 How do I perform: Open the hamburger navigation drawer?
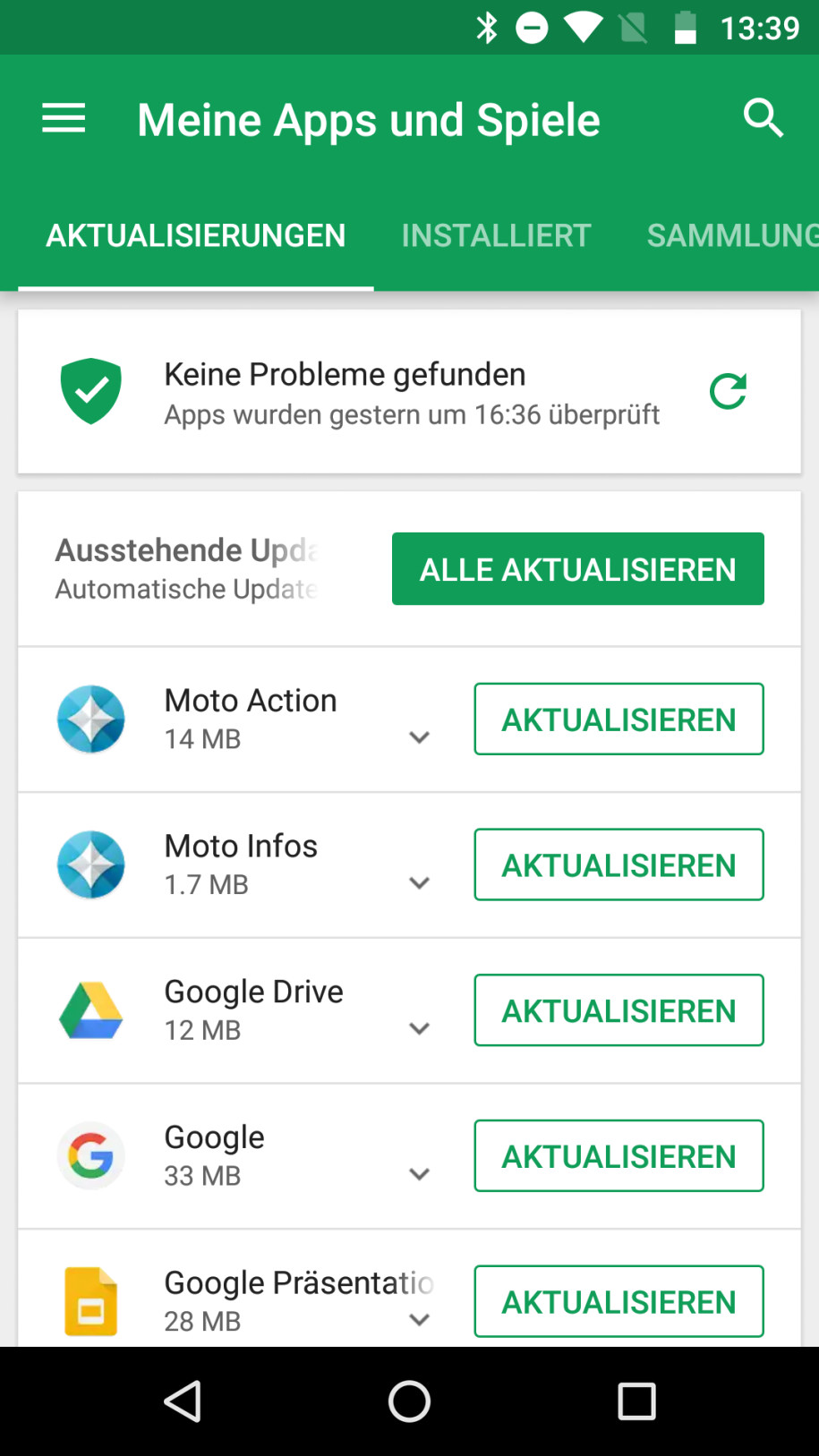tap(64, 118)
